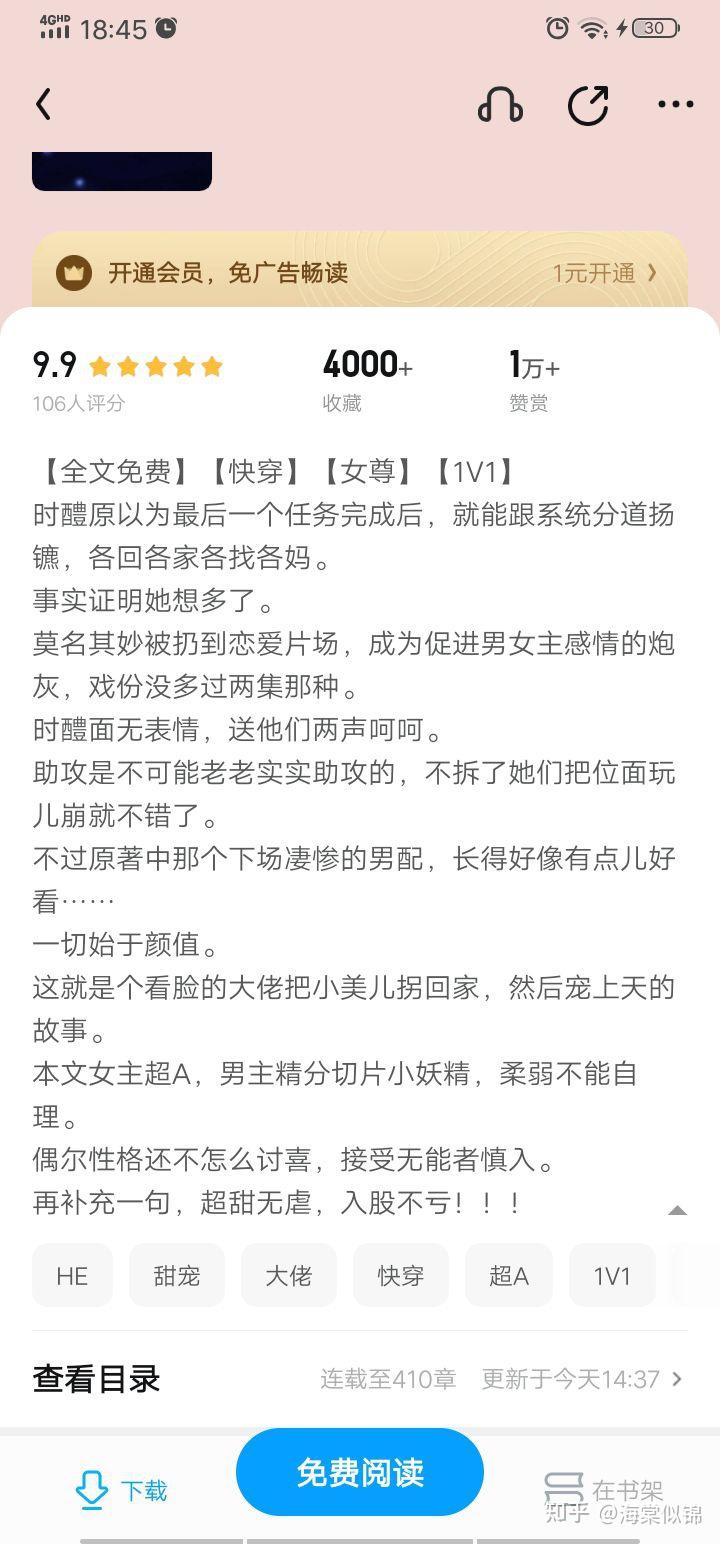Collapse the novel description with the arrow

point(677,1211)
